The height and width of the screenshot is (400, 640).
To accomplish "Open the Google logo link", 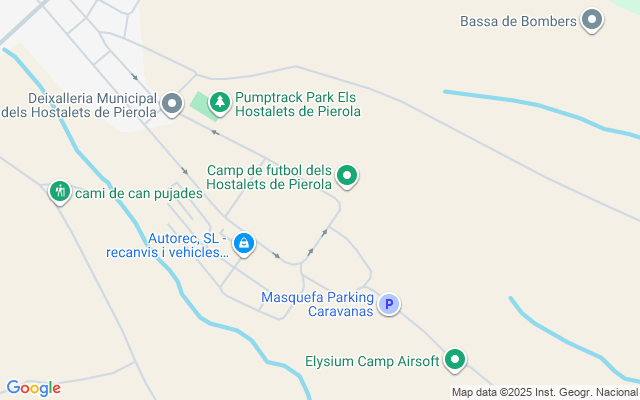I will [x=33, y=388].
